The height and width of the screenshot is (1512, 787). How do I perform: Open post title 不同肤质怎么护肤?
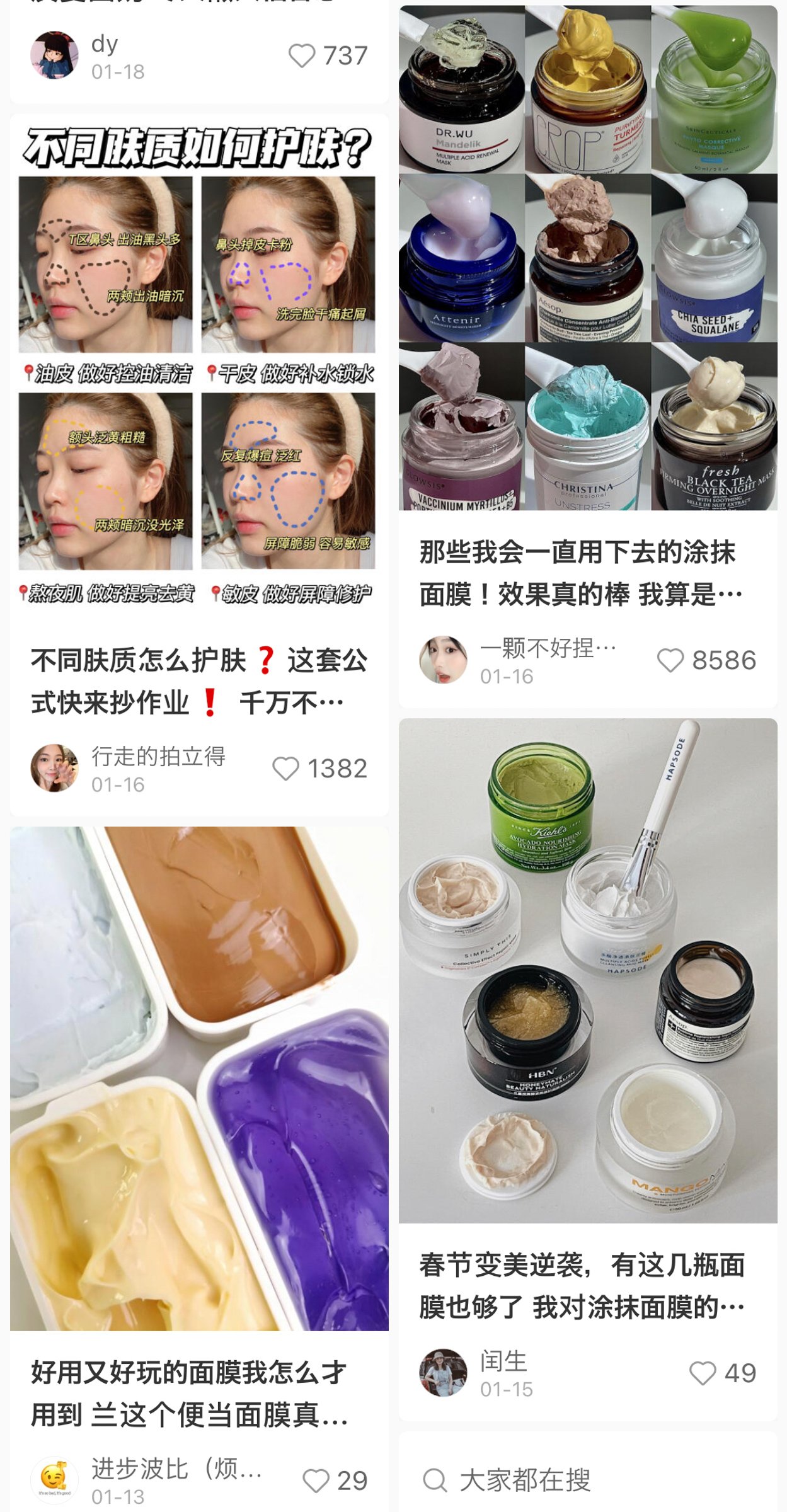click(199, 682)
